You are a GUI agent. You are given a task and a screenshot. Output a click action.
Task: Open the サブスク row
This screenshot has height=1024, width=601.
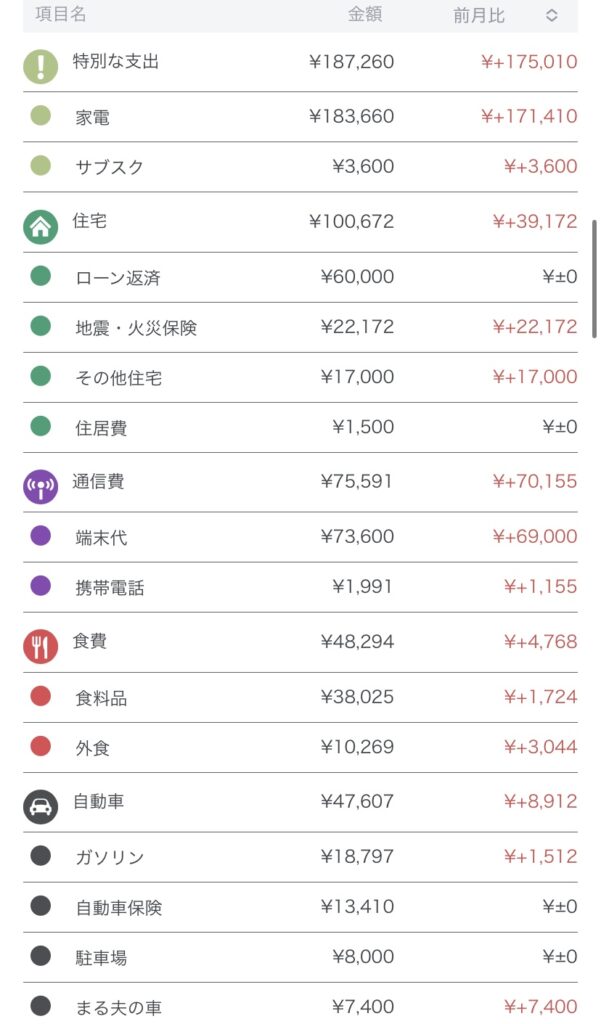point(109,167)
